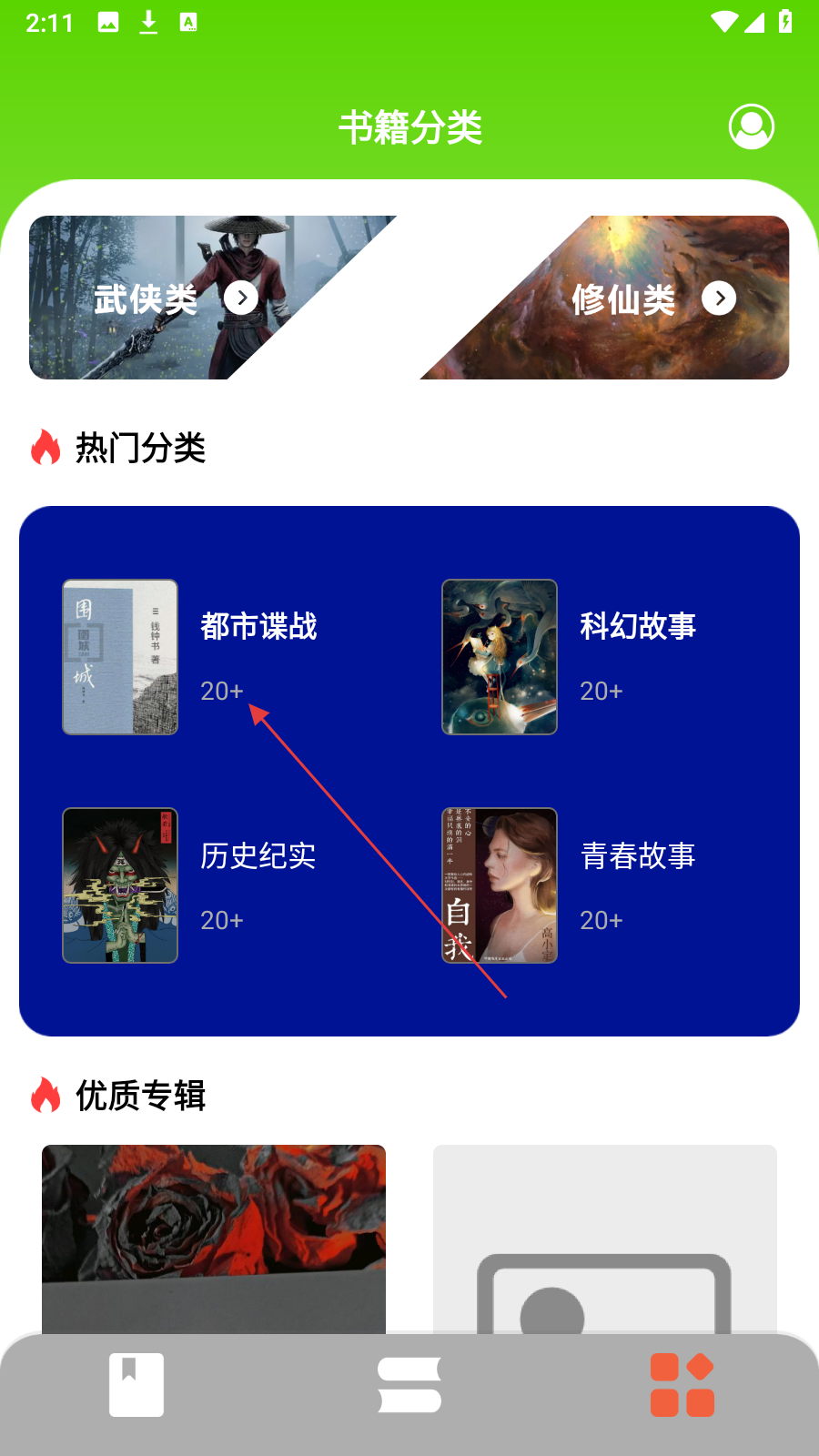Image resolution: width=819 pixels, height=1456 pixels.
Task: Switch to the middle stacked-bars tab
Action: coord(409,1385)
